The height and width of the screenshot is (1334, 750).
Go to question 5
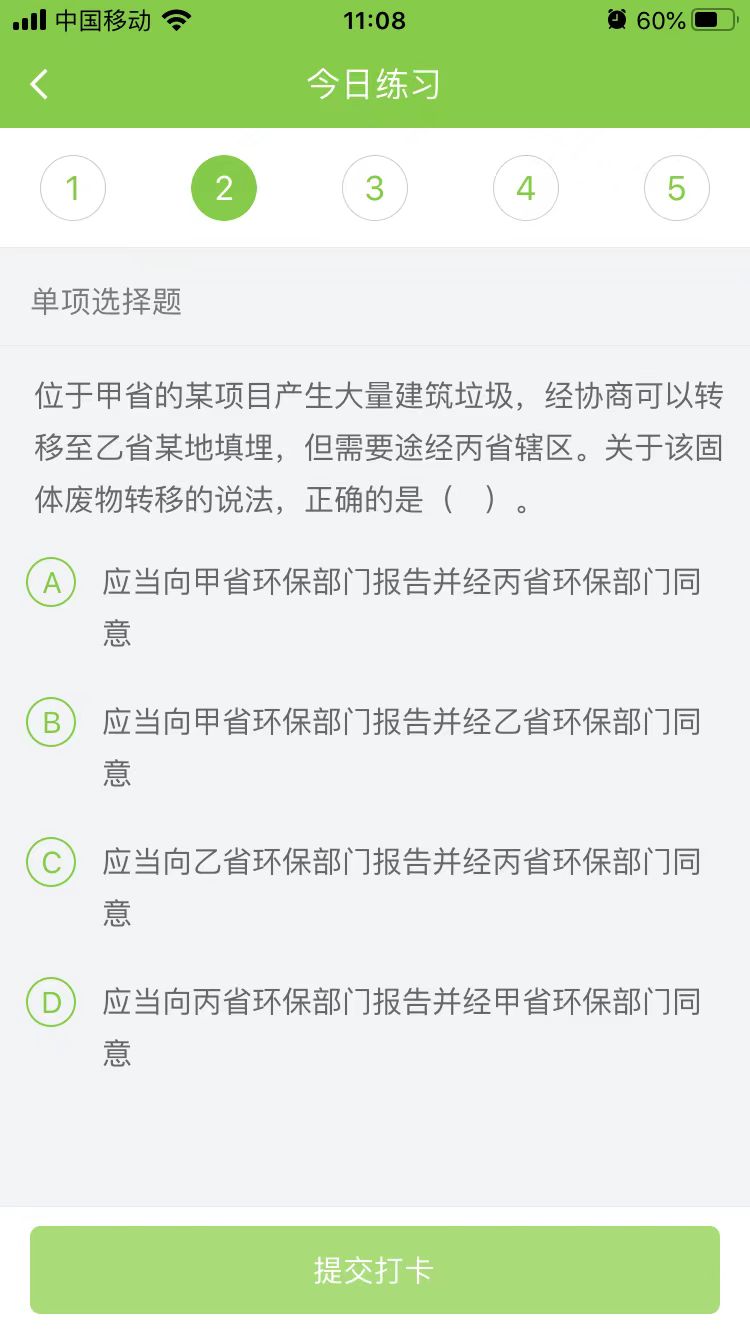677,188
